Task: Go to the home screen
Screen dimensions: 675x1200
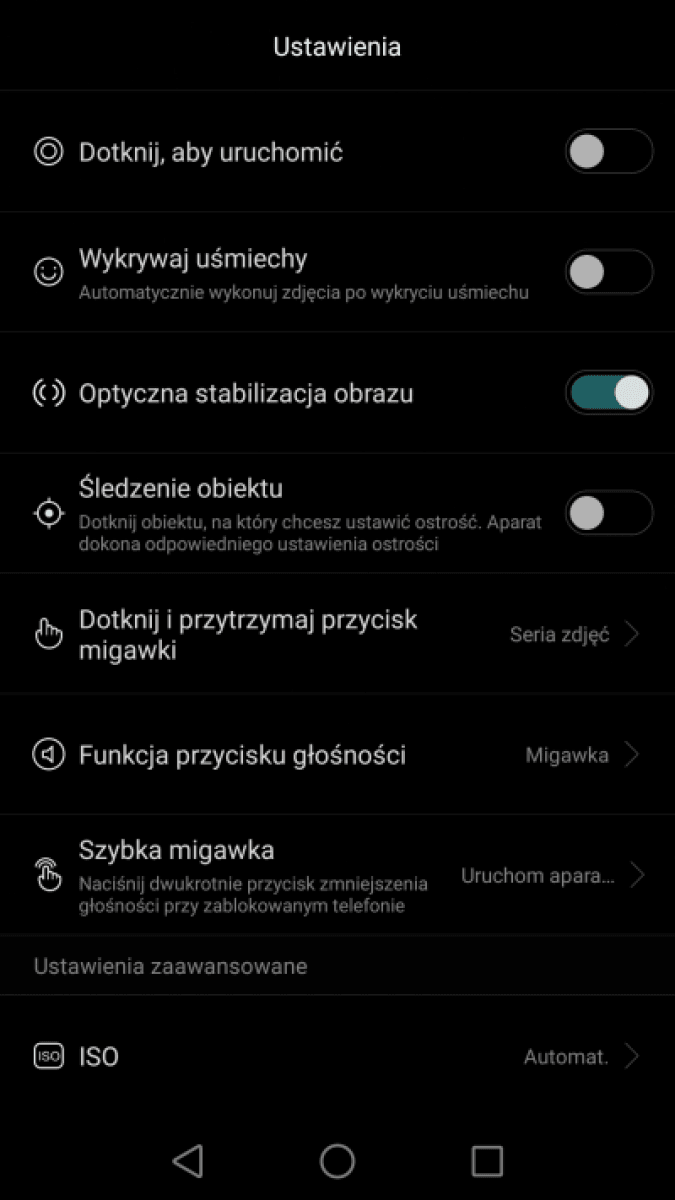Action: point(337,1160)
